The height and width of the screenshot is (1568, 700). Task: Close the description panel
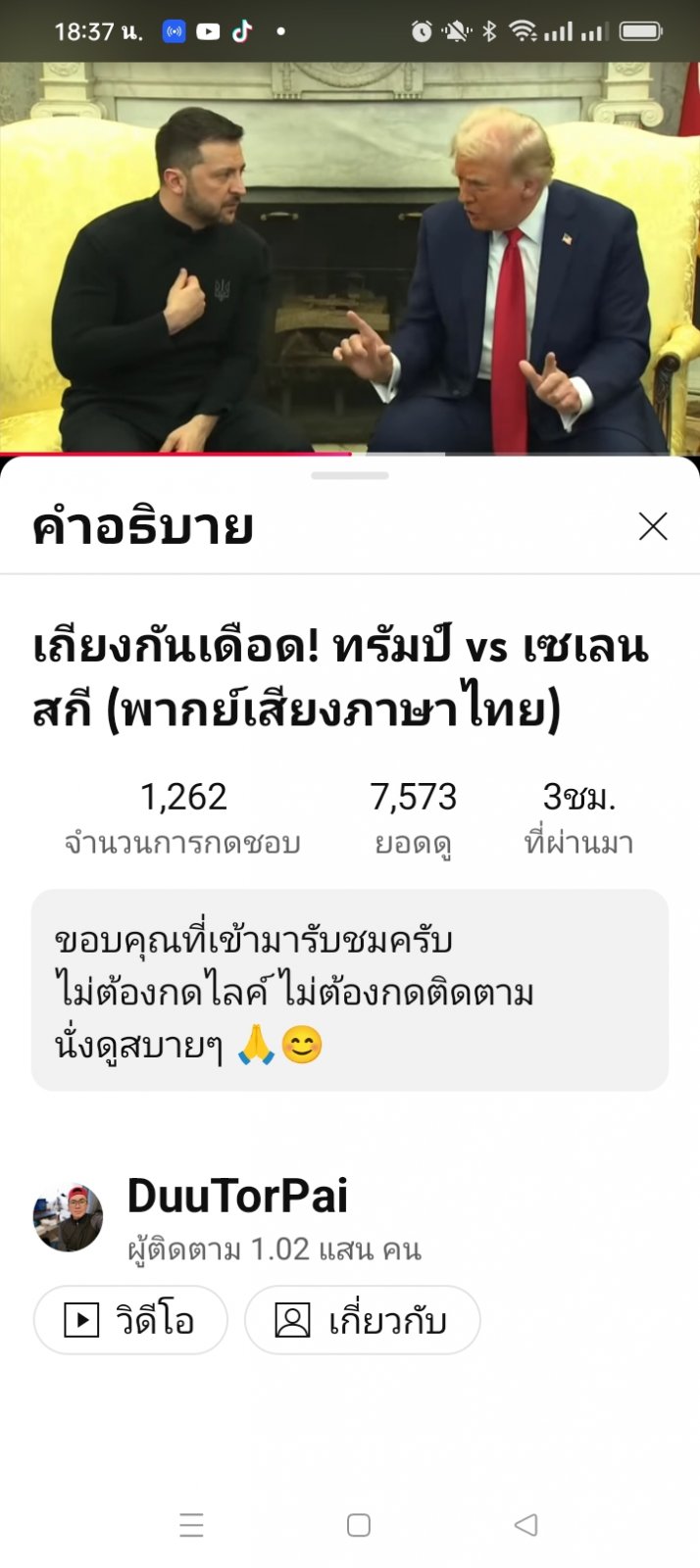[653, 526]
